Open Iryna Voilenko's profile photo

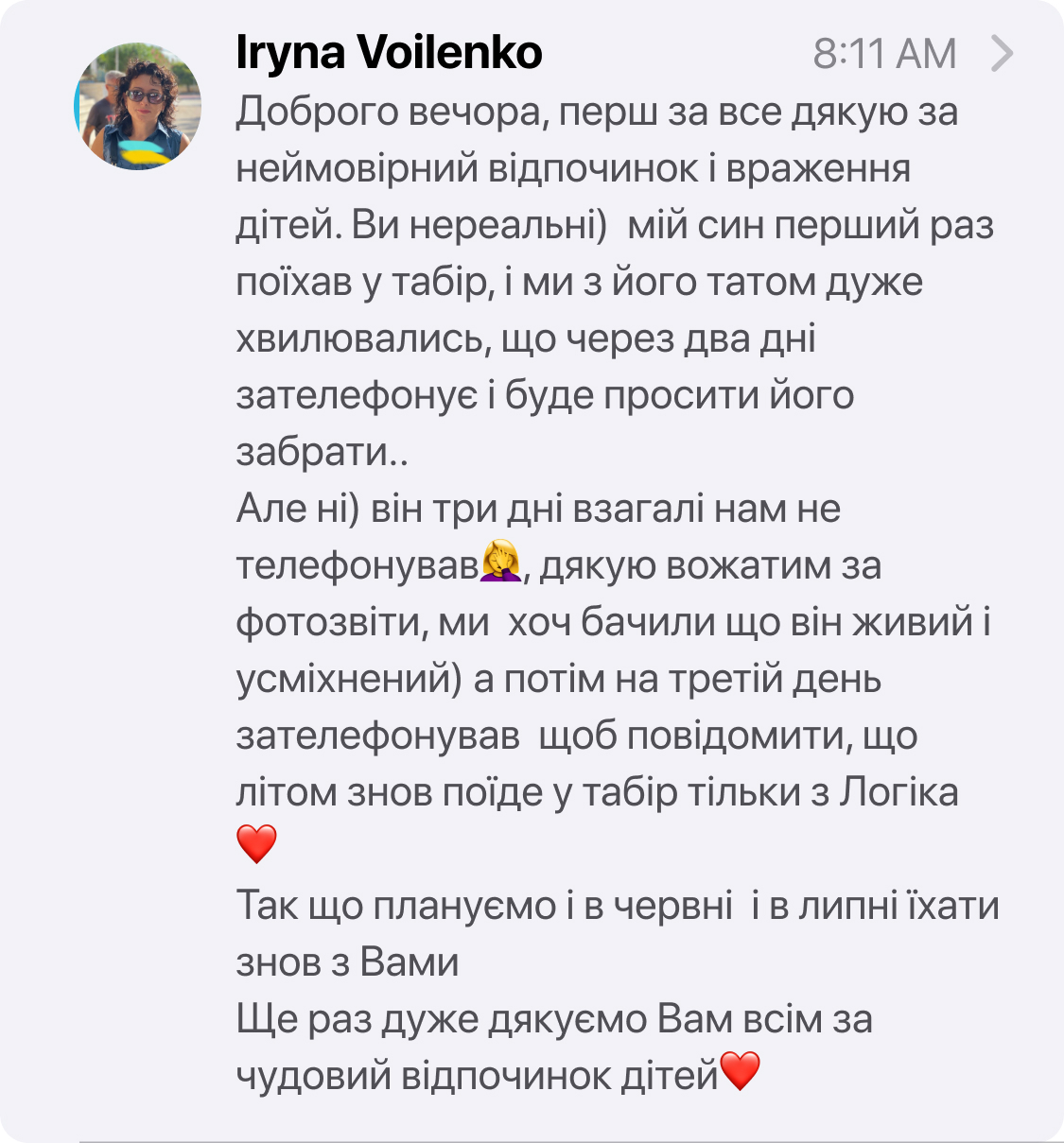pyautogui.click(x=138, y=107)
